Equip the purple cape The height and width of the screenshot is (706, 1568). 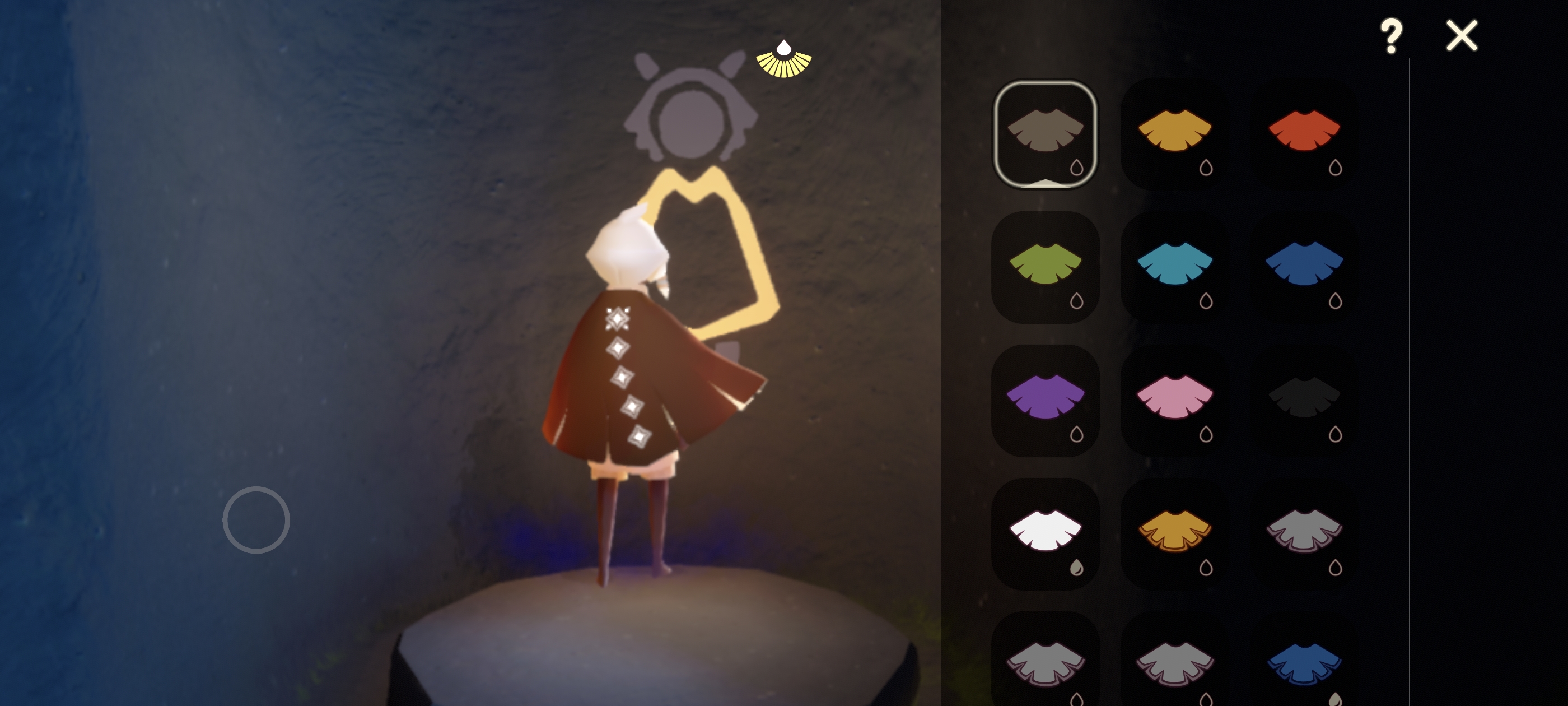coord(1045,400)
